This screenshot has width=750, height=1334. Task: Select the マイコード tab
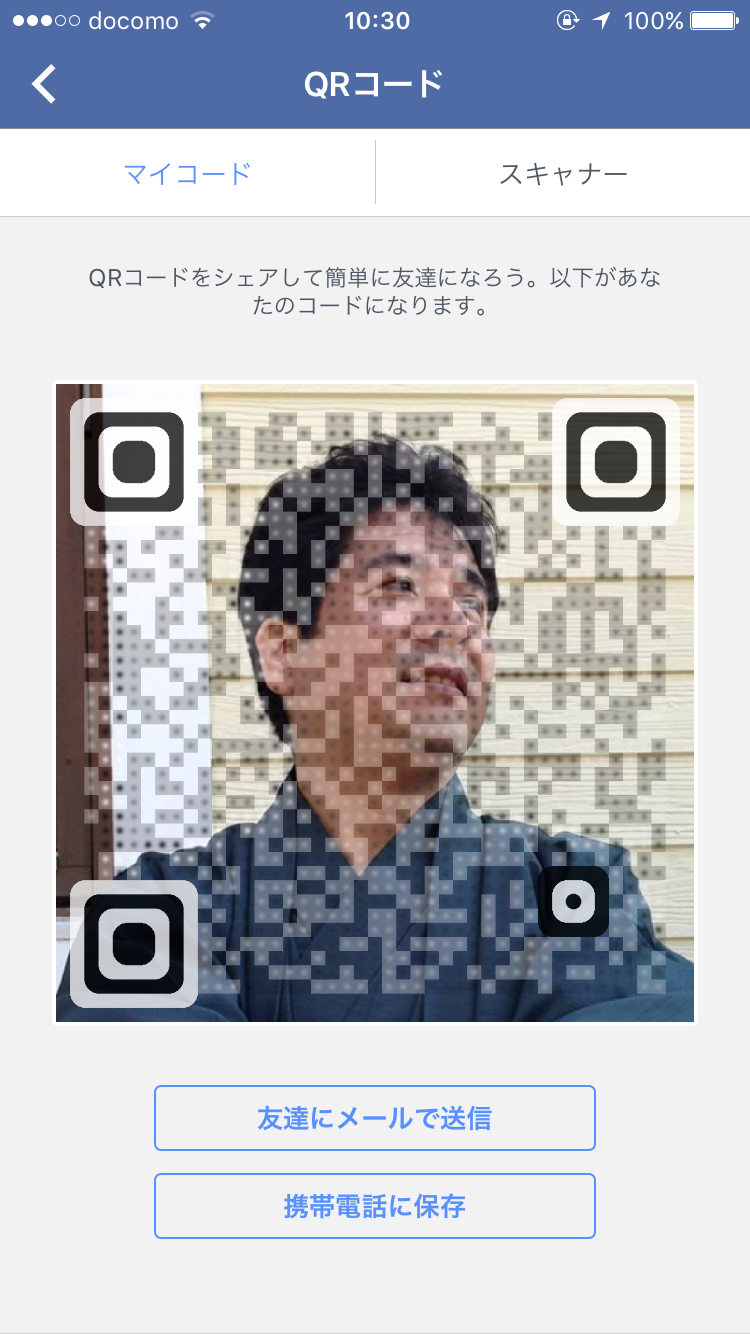click(188, 174)
